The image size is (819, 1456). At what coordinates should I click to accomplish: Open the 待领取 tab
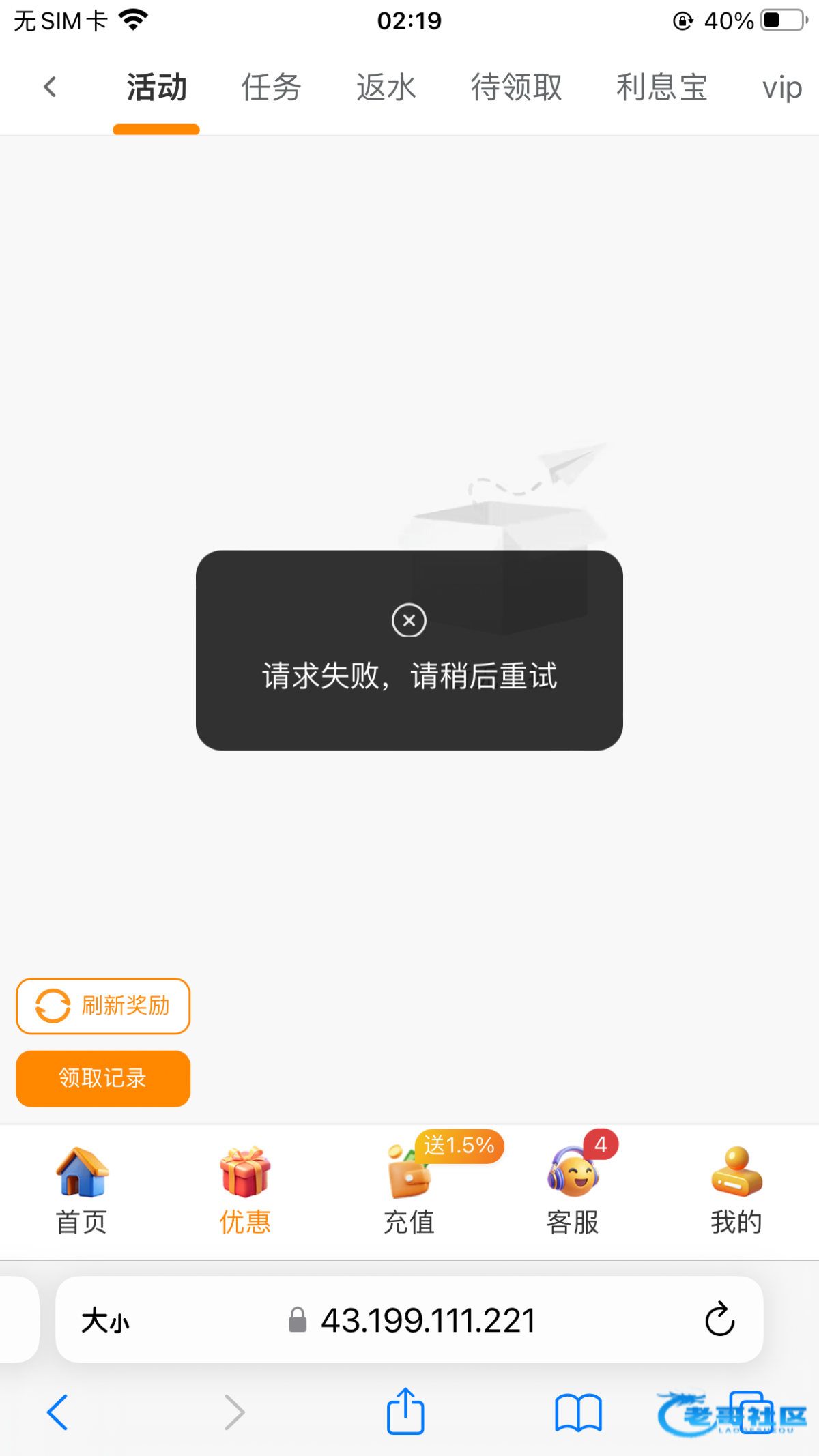(516, 88)
